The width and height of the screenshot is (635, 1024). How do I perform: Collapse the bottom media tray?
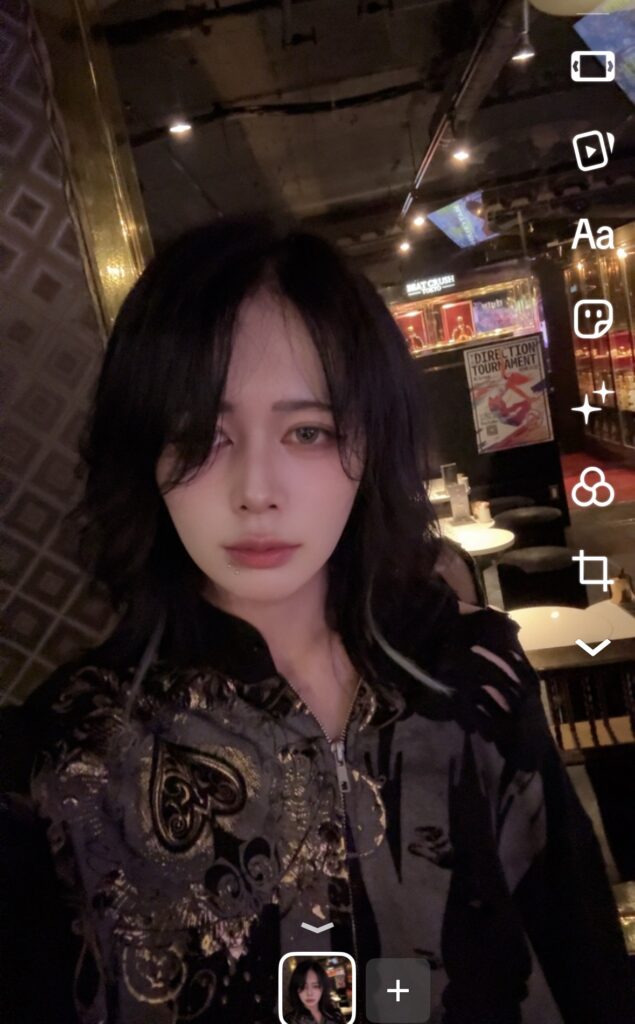[317, 928]
